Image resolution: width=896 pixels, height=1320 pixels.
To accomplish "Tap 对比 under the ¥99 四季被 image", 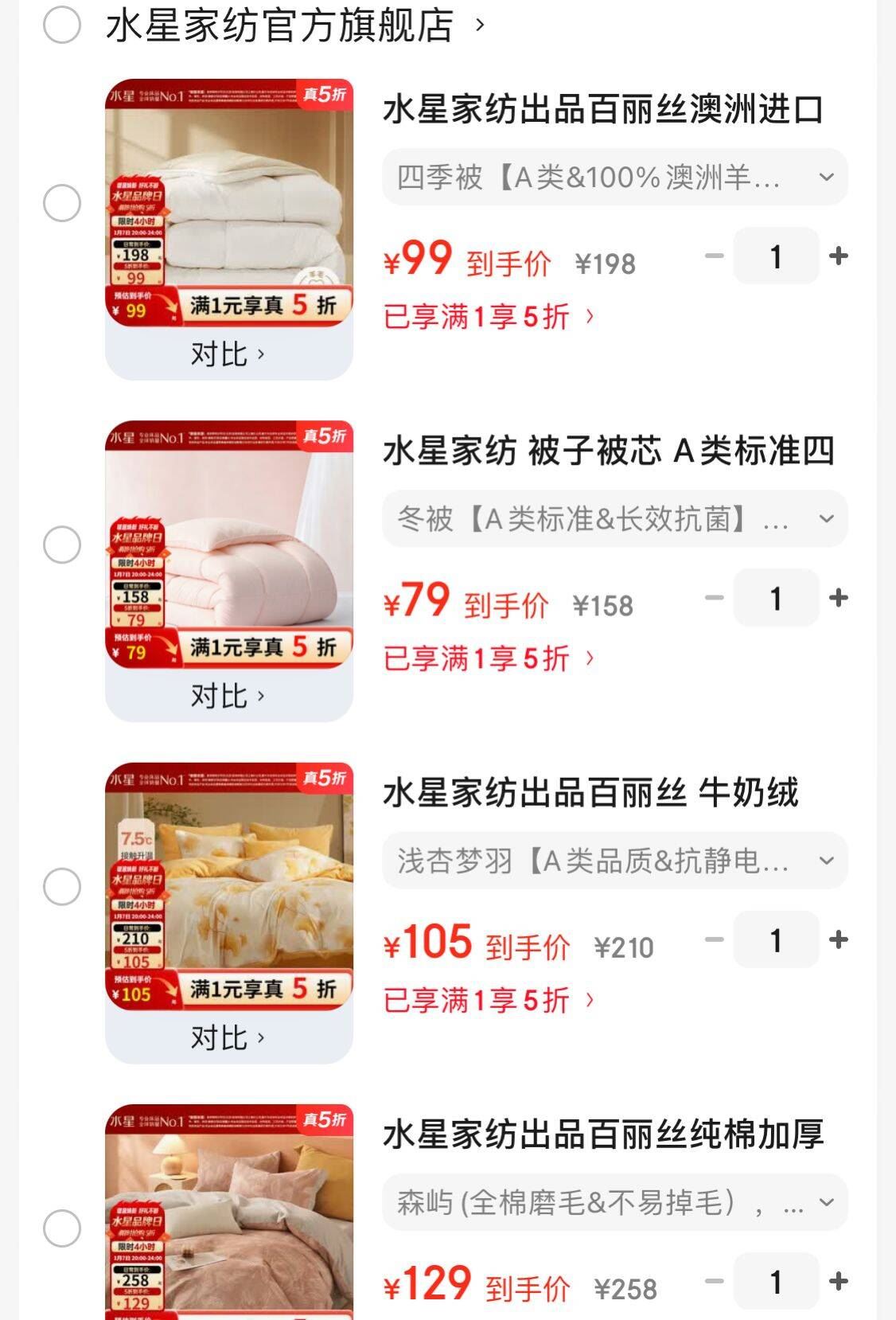I will (x=228, y=354).
